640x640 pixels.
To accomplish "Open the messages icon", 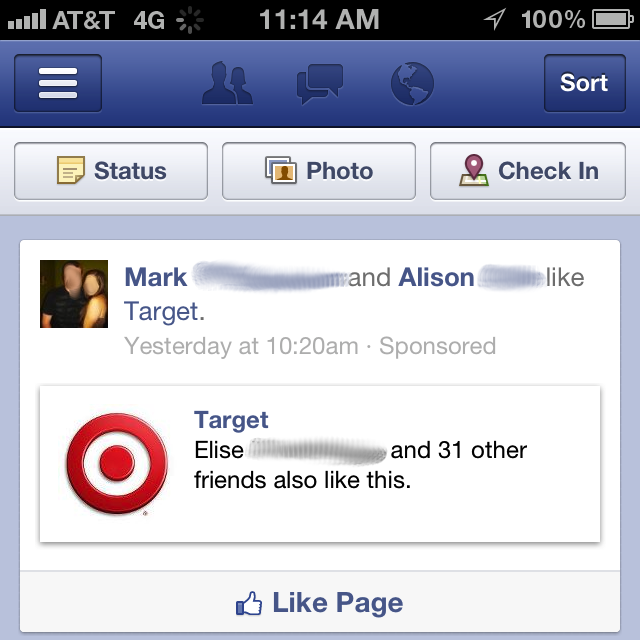I will tap(319, 84).
